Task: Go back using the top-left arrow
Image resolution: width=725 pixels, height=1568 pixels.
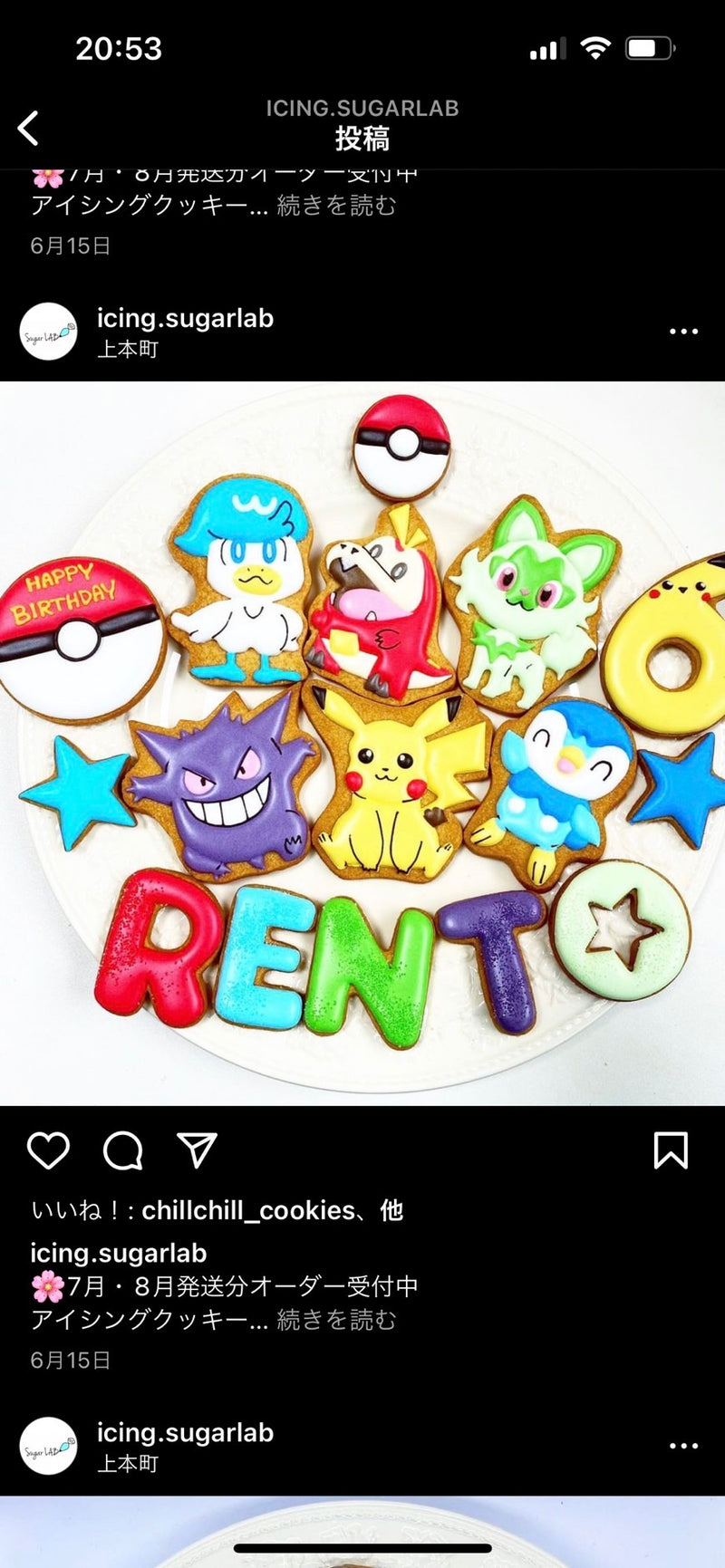Action: (29, 128)
